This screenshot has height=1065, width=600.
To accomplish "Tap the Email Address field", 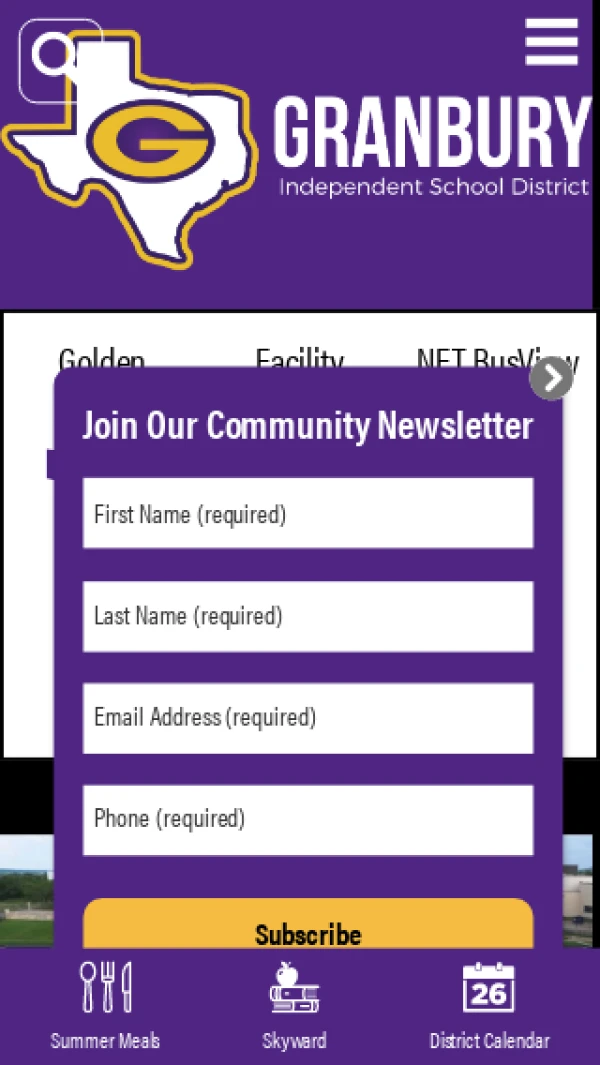I will click(x=308, y=718).
